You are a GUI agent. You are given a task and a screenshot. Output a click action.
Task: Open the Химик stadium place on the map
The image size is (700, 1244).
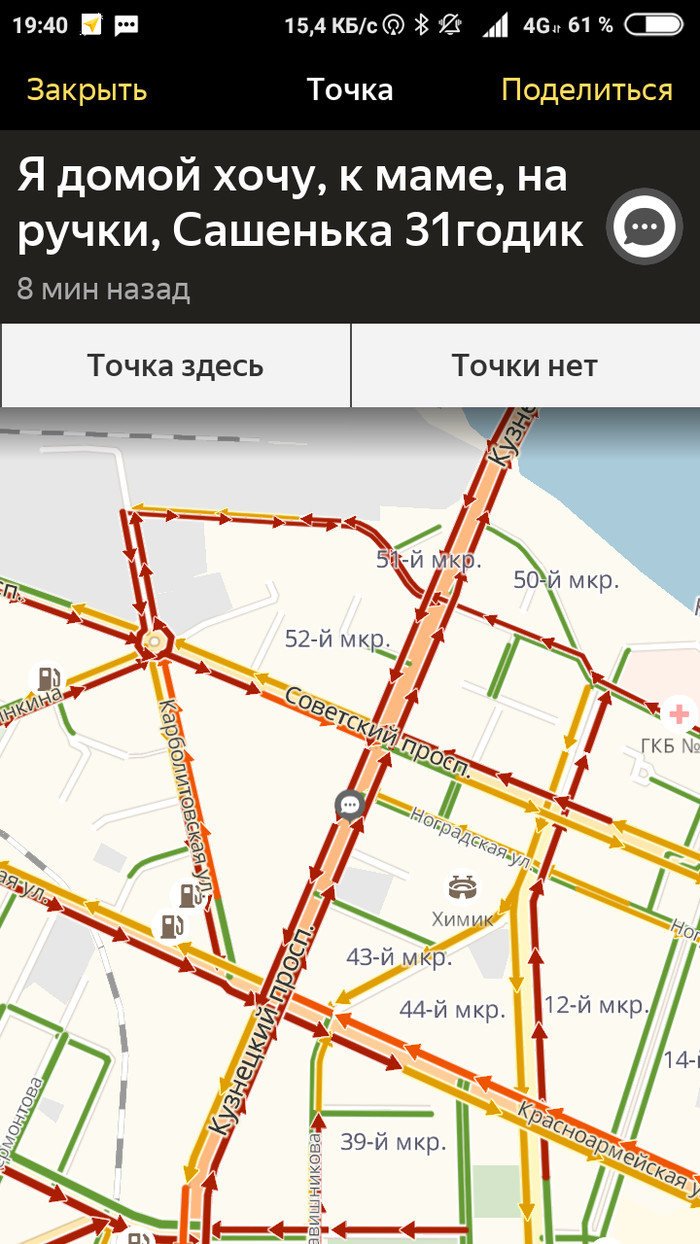(464, 888)
